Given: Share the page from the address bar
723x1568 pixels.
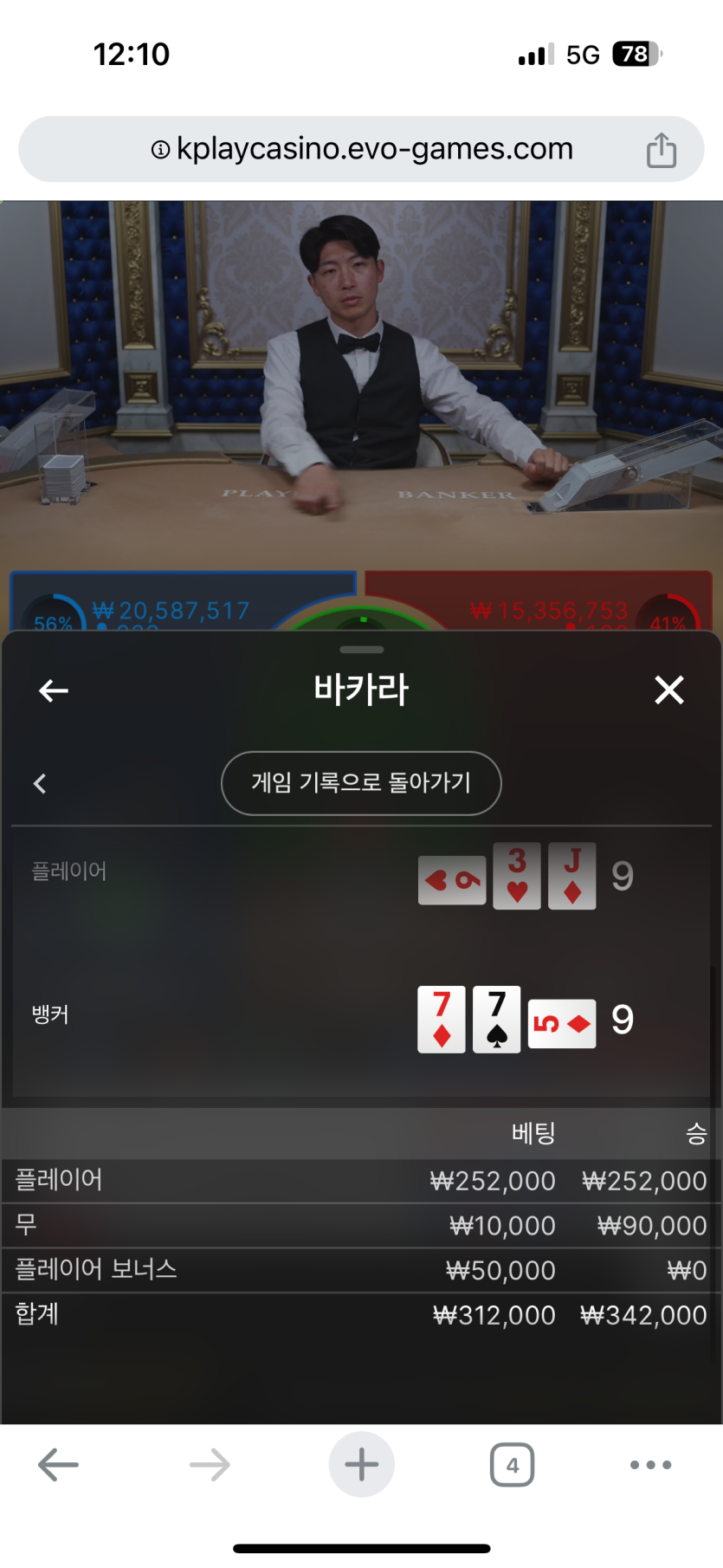Looking at the screenshot, I should [661, 150].
